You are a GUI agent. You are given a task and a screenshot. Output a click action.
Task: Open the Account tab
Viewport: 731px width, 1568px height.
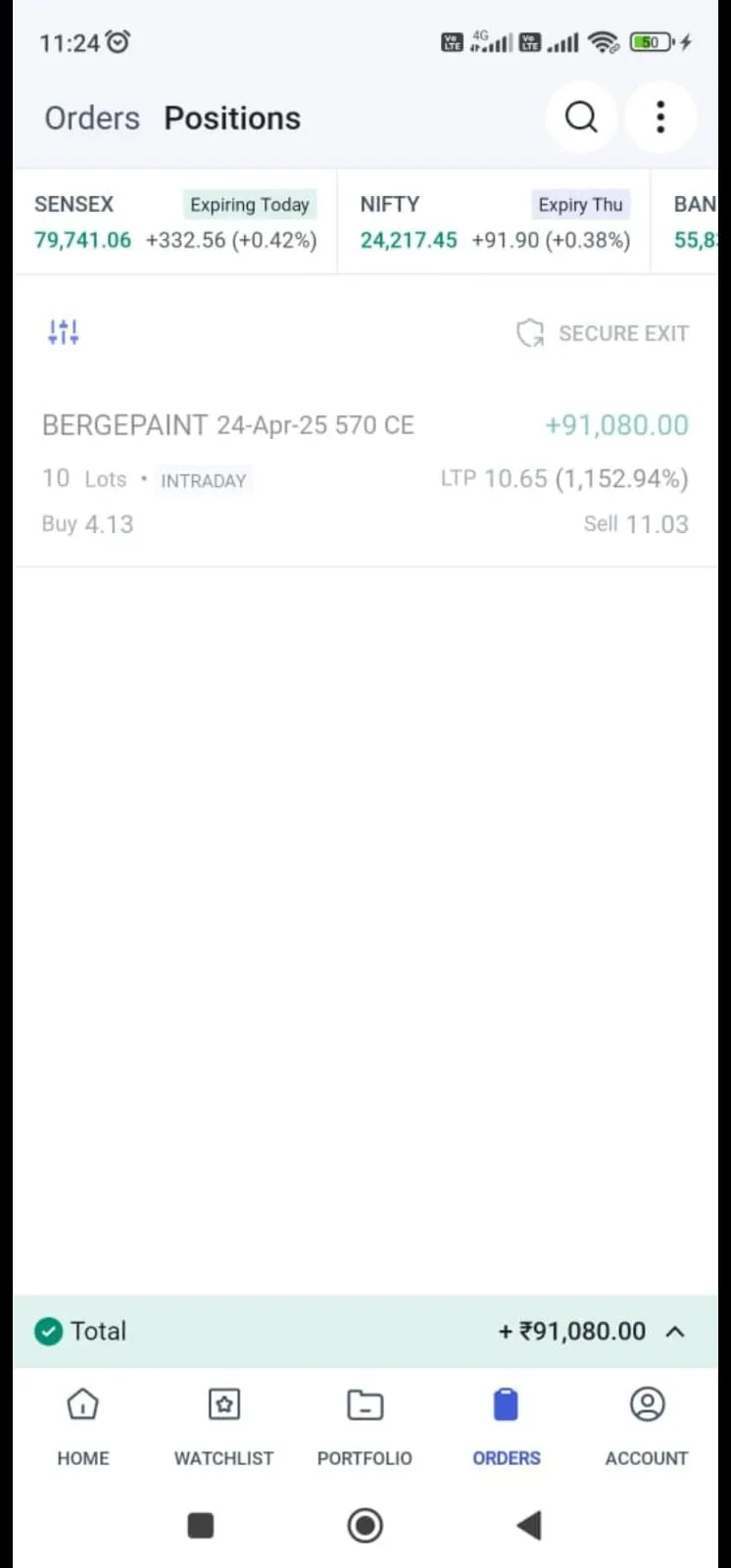coord(647,1426)
